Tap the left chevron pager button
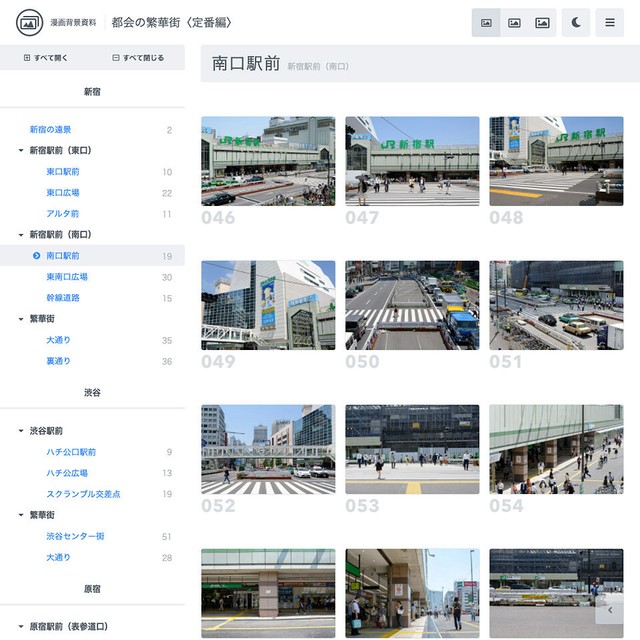This screenshot has width=640, height=640. click(609, 608)
